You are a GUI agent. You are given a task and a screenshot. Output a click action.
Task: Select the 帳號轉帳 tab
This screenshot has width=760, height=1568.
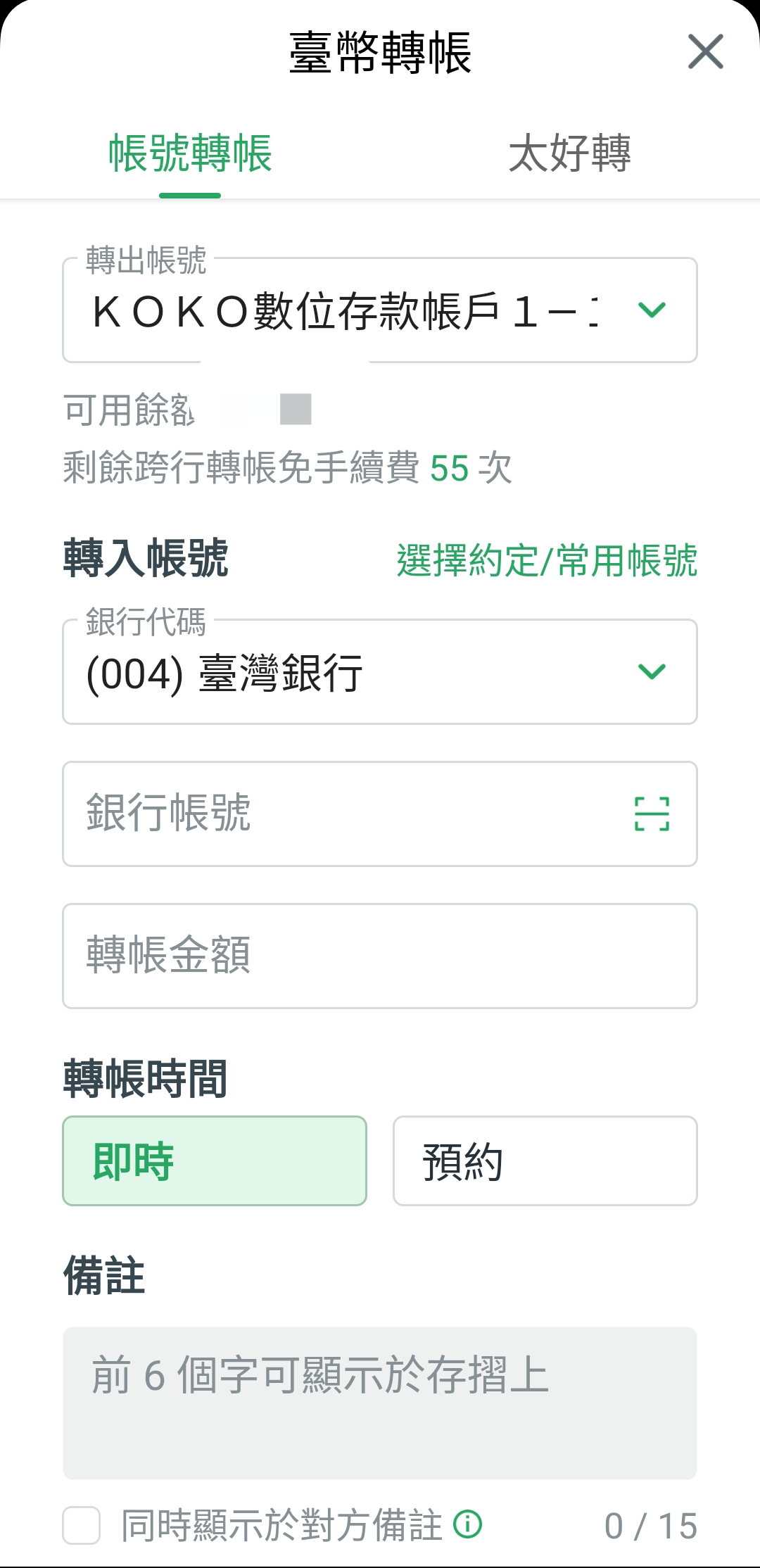pyautogui.click(x=190, y=153)
